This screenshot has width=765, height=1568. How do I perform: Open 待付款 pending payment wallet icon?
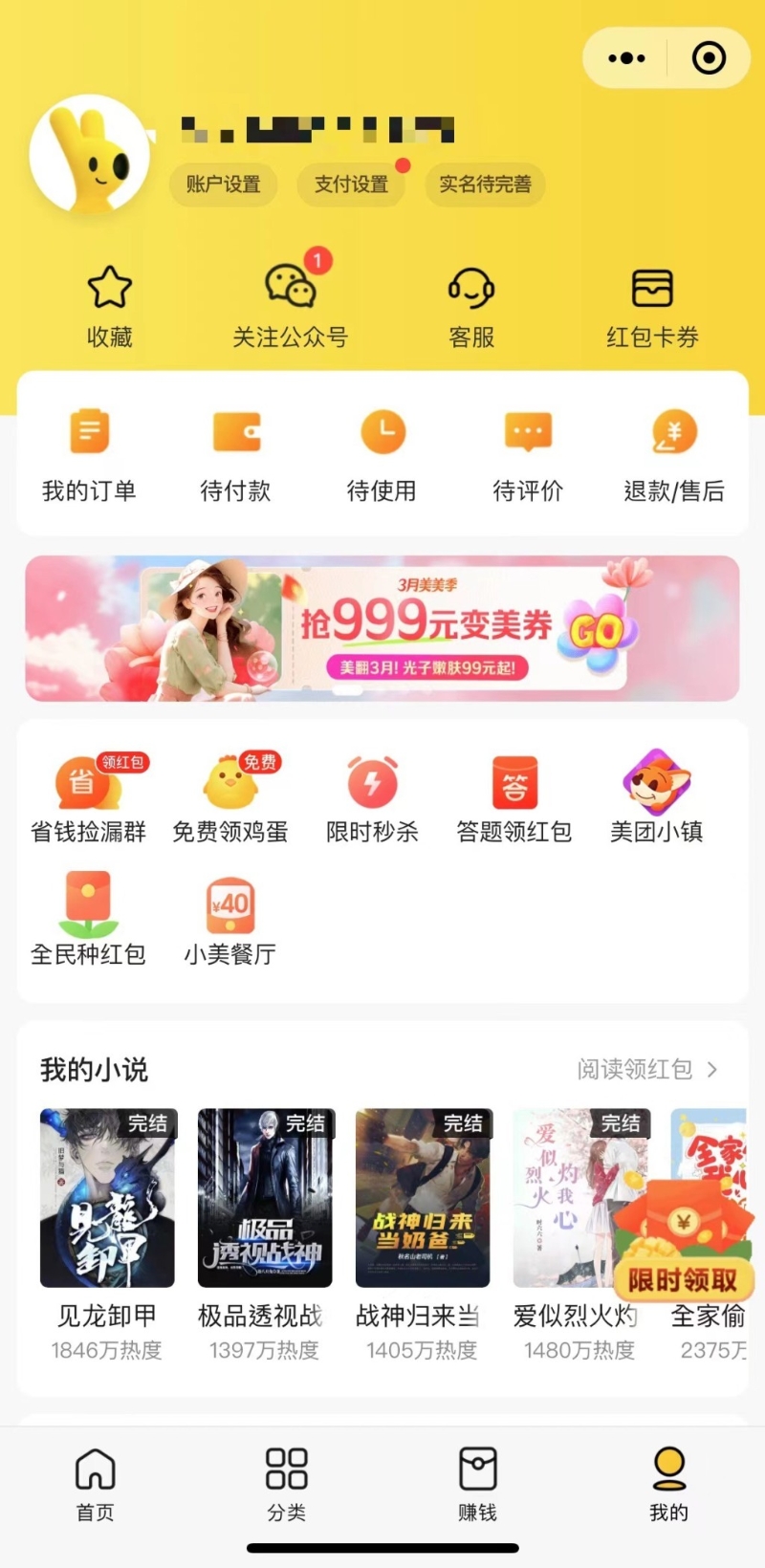[234, 432]
